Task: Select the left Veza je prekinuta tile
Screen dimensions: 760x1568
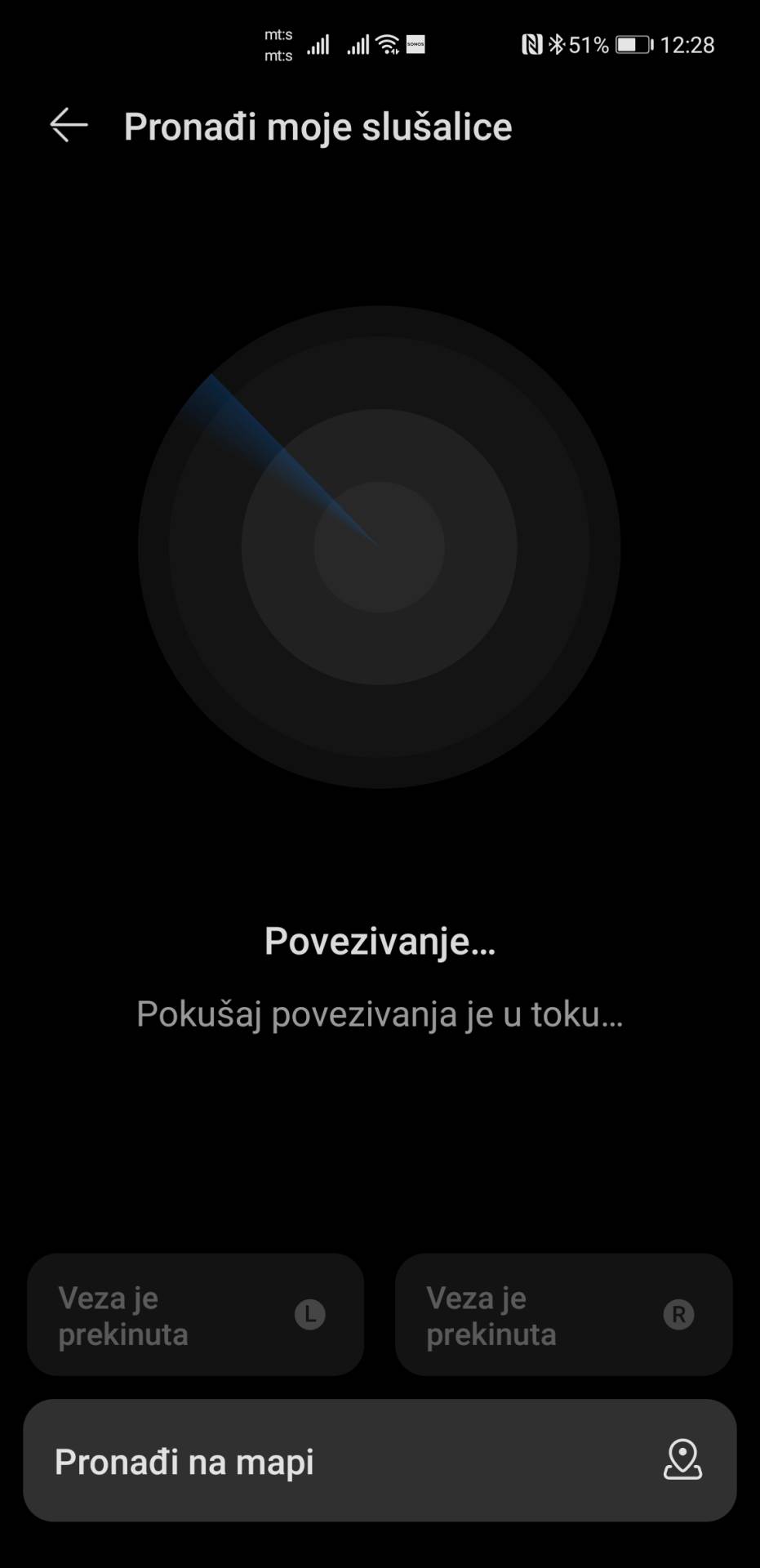Action: [x=194, y=1315]
